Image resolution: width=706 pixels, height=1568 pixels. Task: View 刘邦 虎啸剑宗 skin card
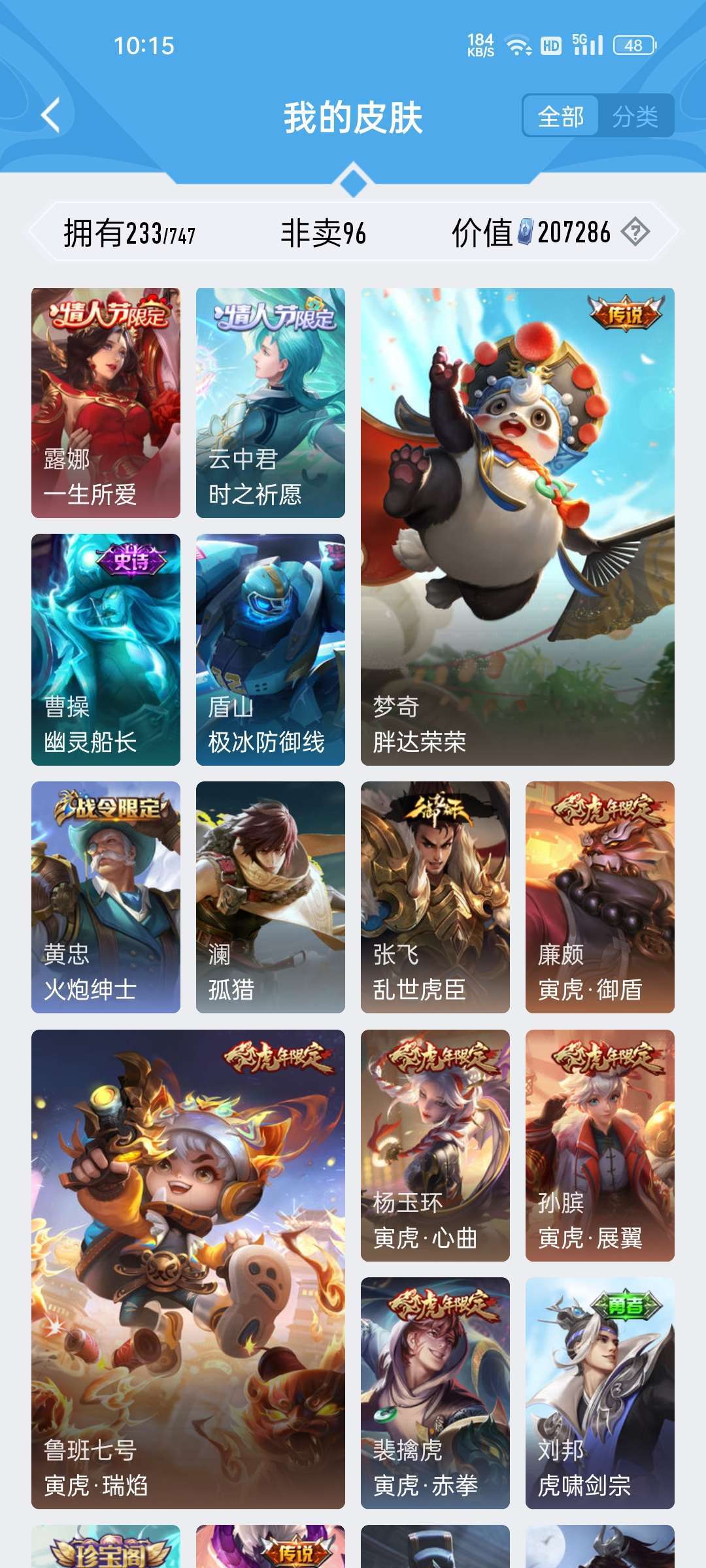[600, 1393]
